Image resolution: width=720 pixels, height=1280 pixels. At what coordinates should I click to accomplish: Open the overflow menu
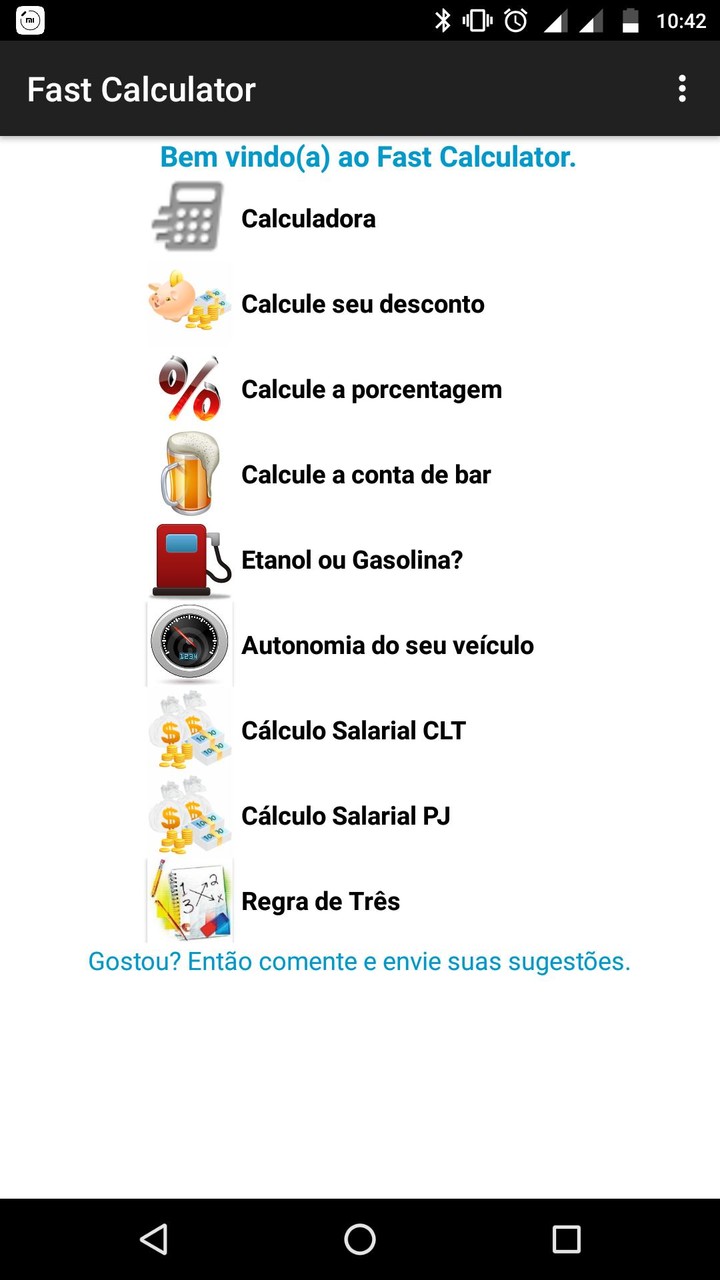[x=682, y=89]
